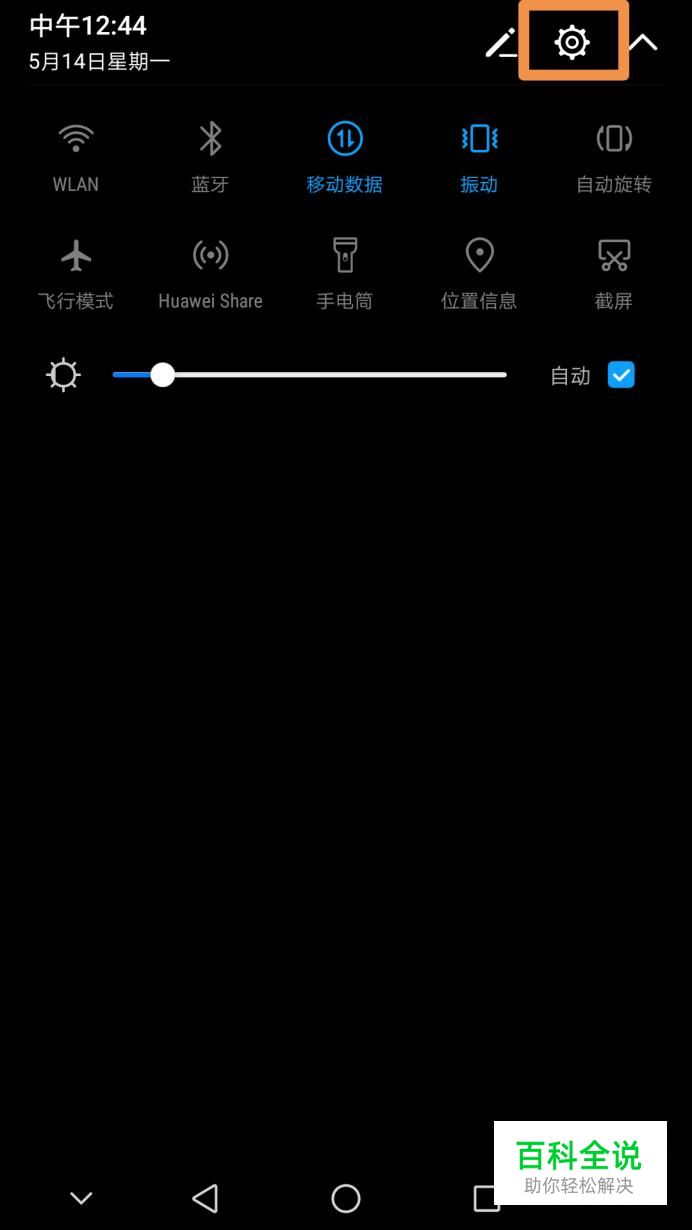The height and width of the screenshot is (1230, 692).
Task: Set brightness on the slider
Action: [x=310, y=375]
